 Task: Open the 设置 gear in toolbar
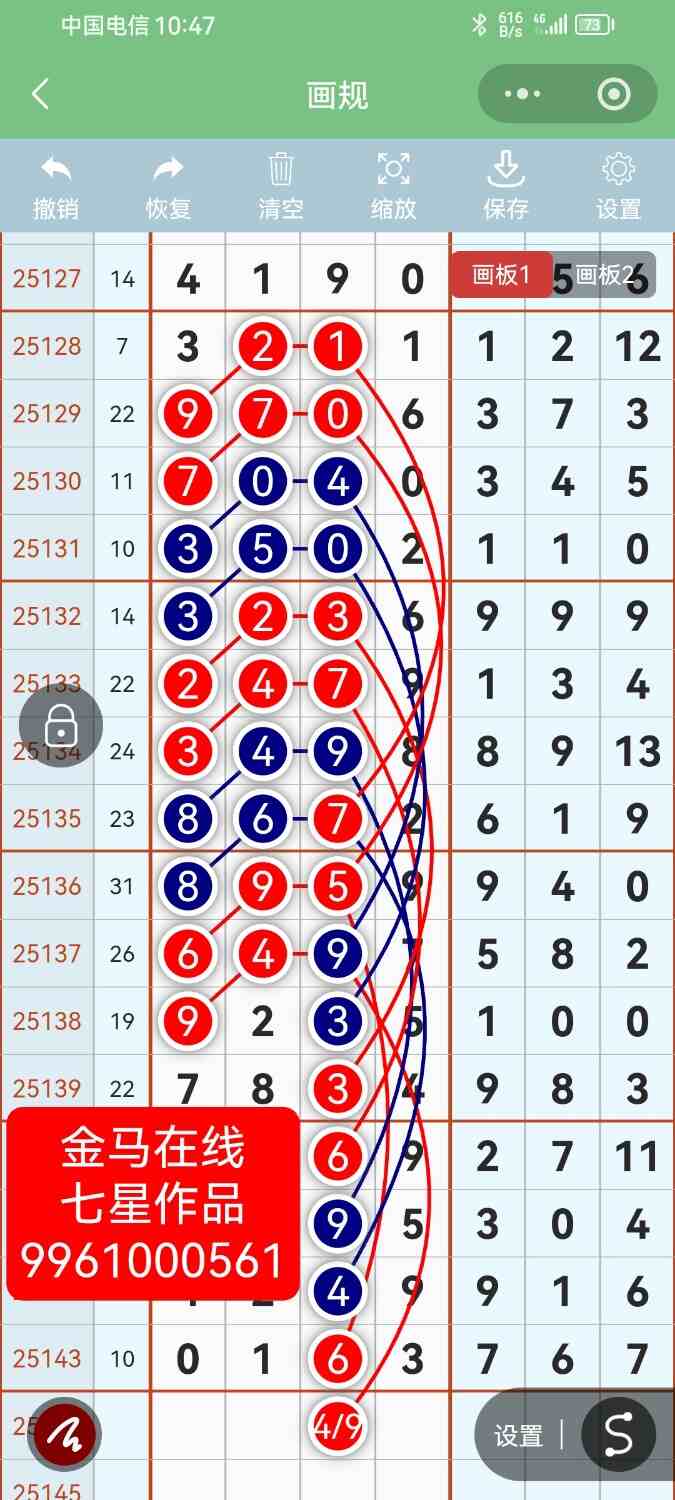point(618,187)
